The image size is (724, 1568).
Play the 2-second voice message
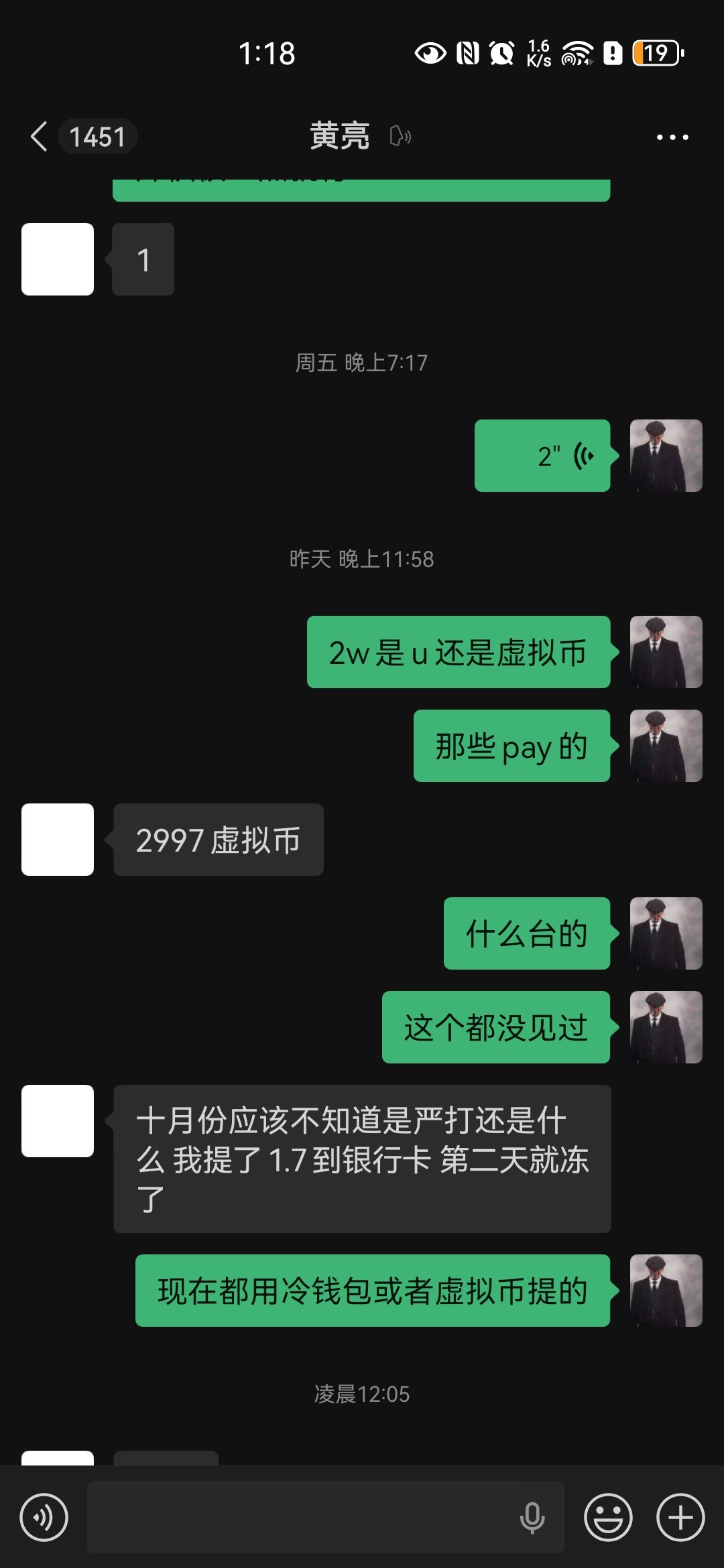[542, 456]
